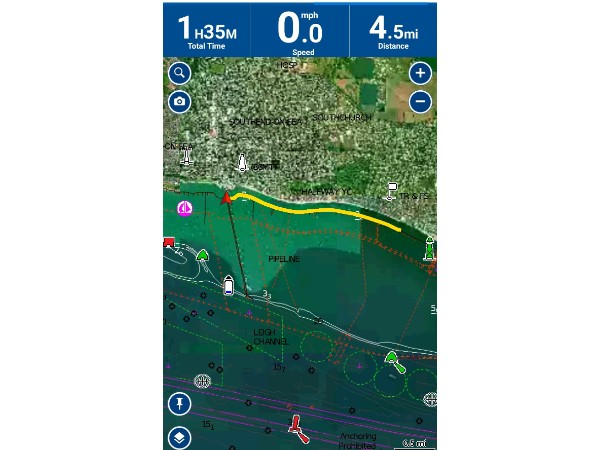Zoom out with the minus button
The width and height of the screenshot is (600, 450).
420,101
